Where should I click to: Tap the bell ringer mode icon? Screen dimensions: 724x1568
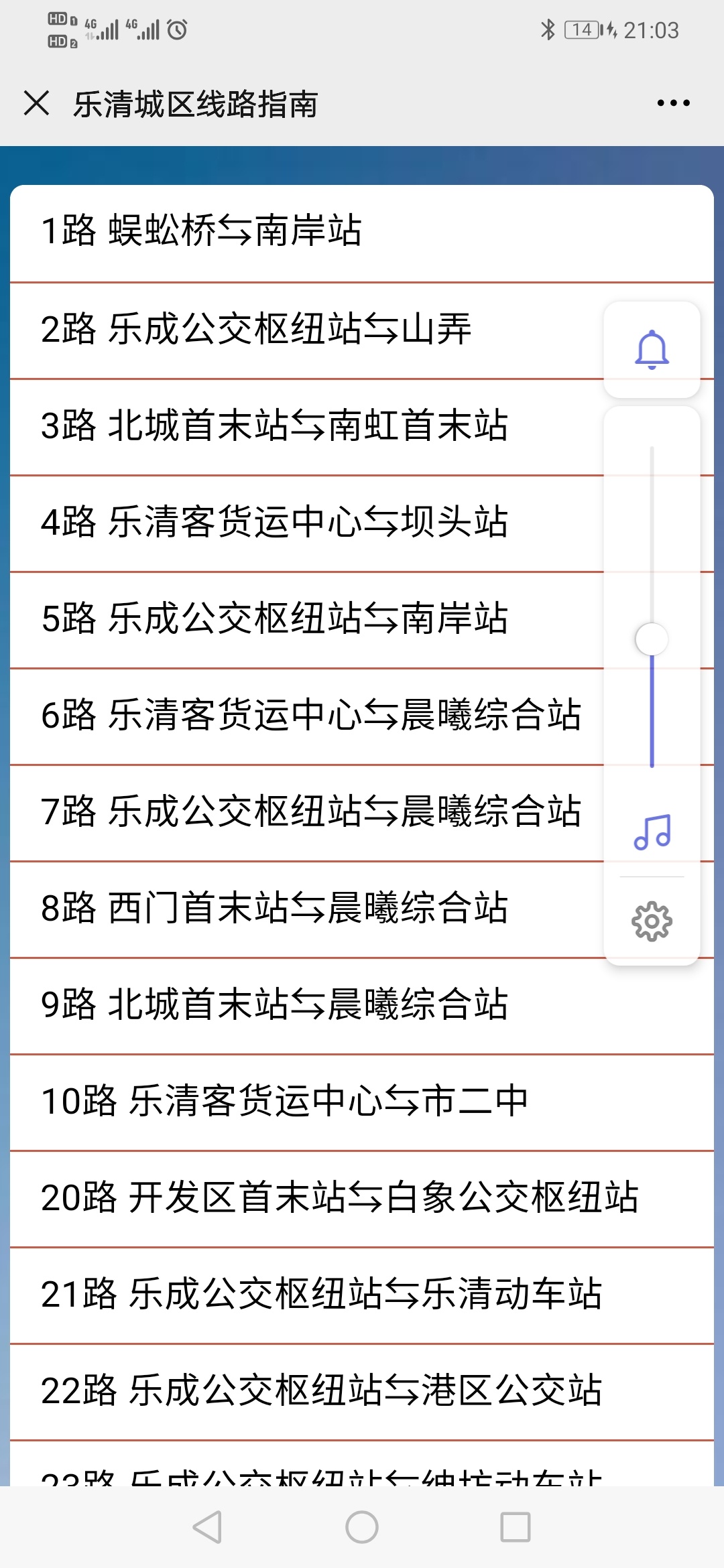tap(652, 350)
